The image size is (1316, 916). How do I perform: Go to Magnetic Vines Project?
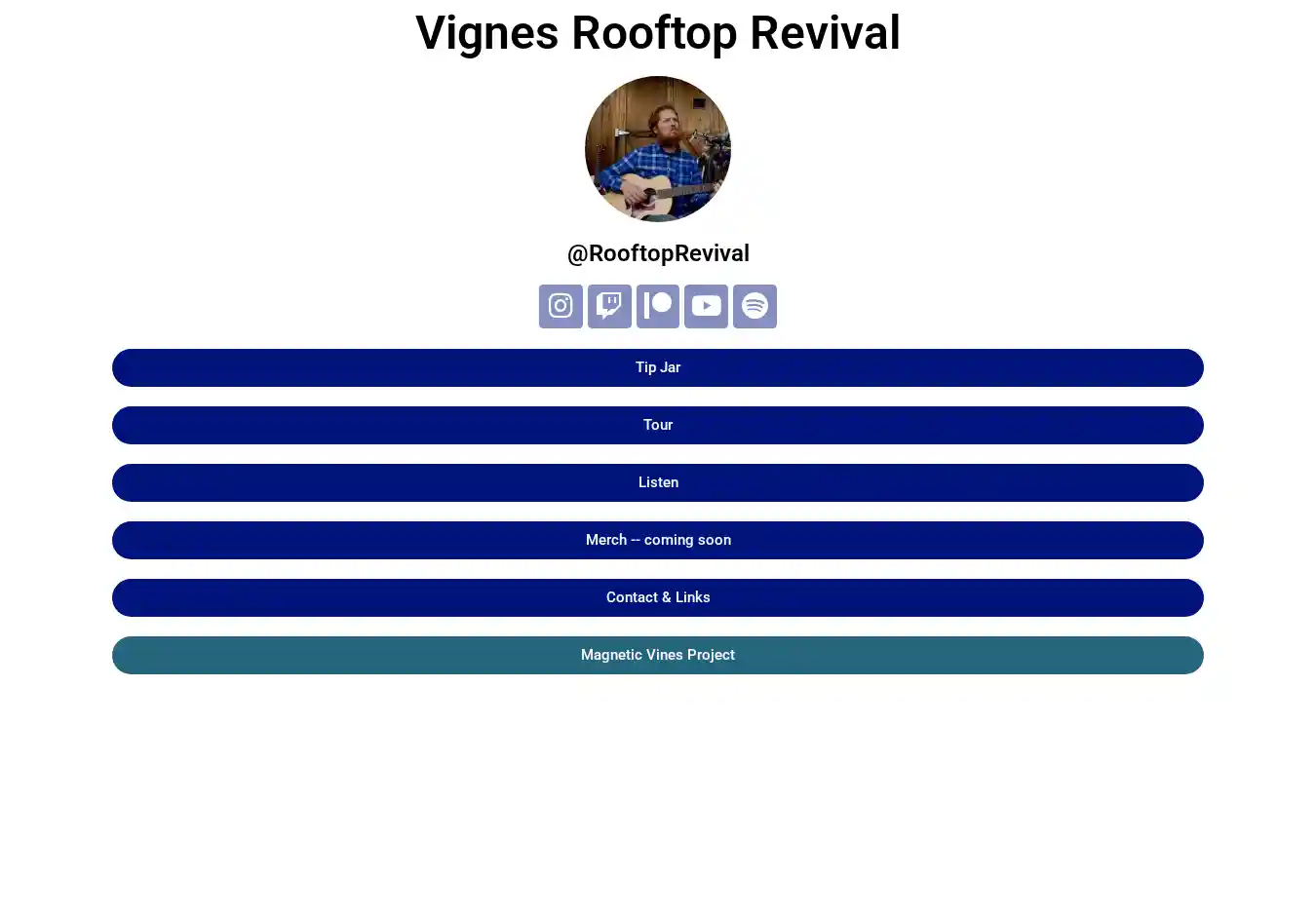[x=658, y=655]
